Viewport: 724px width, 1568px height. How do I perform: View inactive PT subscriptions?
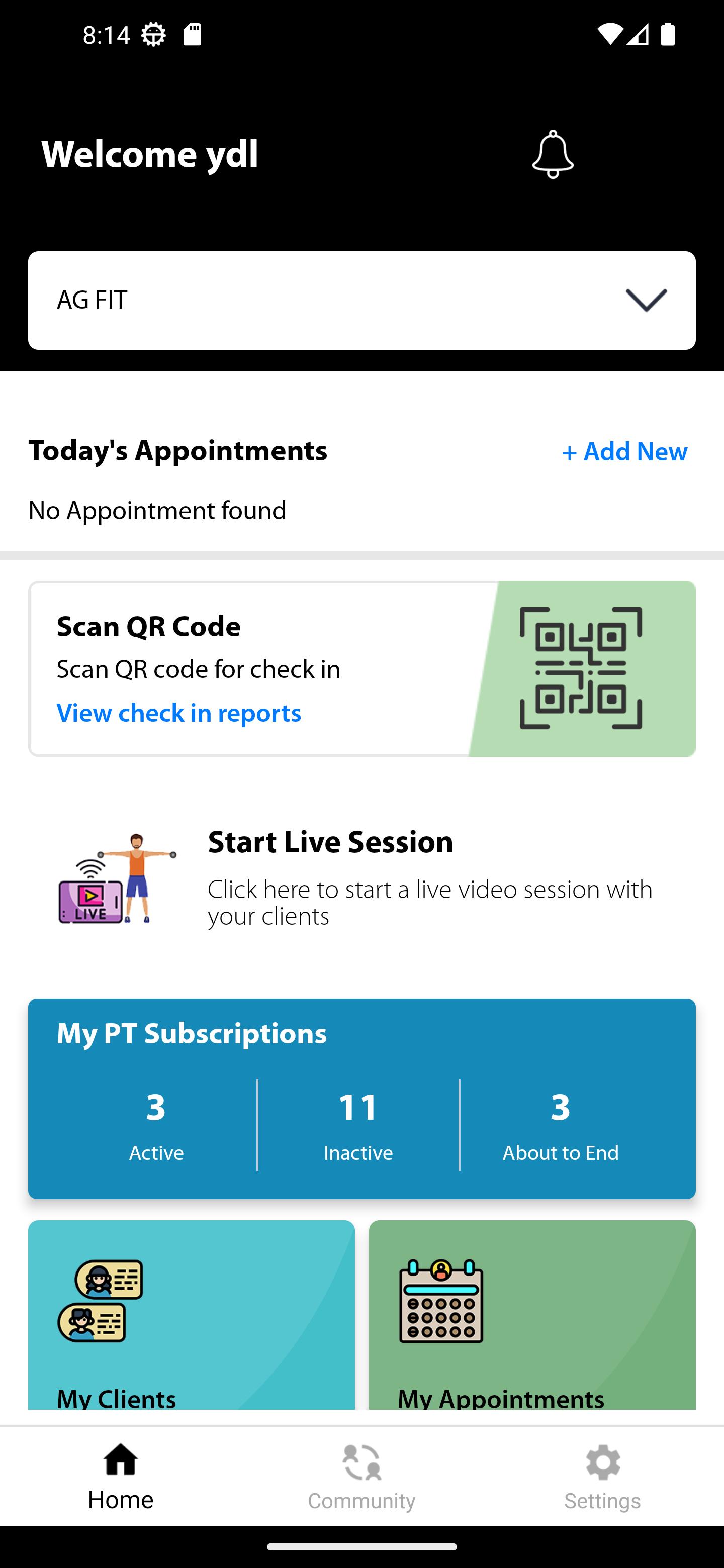click(x=358, y=1124)
